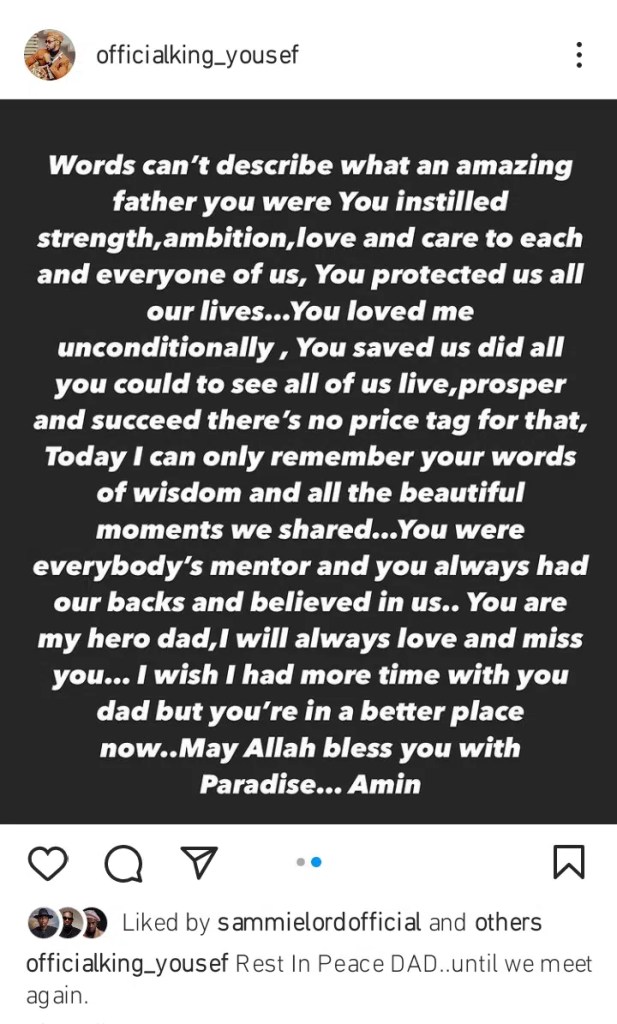This screenshot has height=1024, width=617.
Task: Open the three-dot post options menu
Action: (x=578, y=54)
